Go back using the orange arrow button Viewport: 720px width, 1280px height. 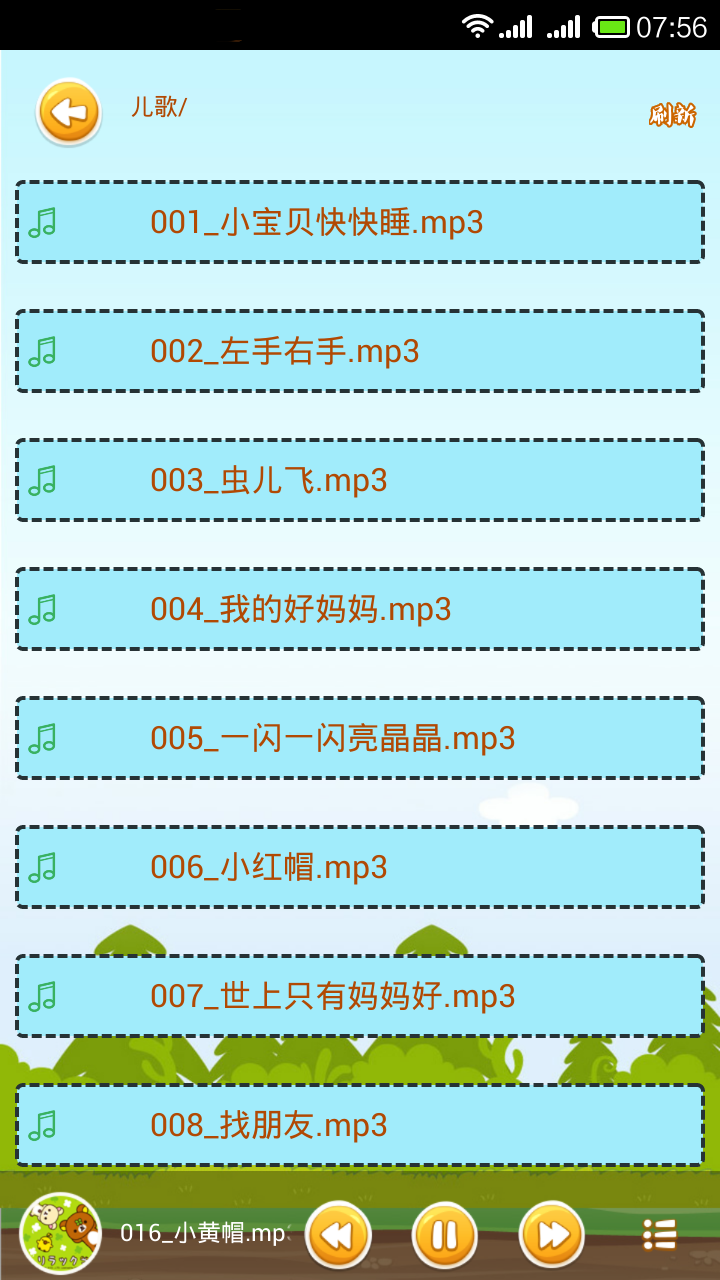(x=68, y=112)
